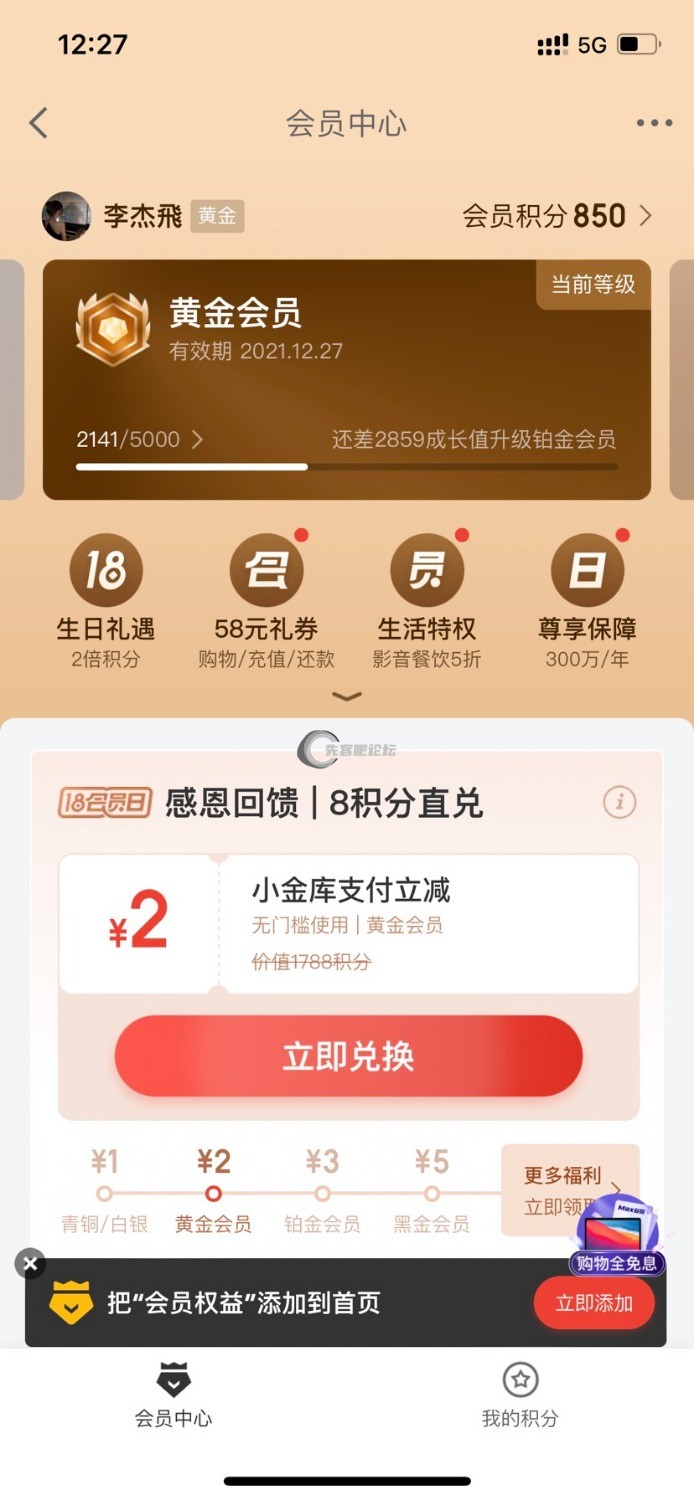Expand more member privileges
This screenshot has height=1500, width=694.
click(x=347, y=697)
